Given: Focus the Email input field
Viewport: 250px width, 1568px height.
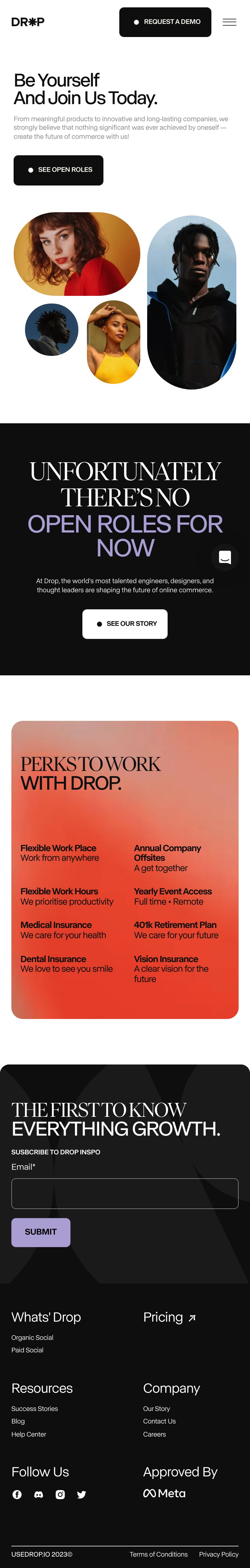Looking at the screenshot, I should tap(125, 1193).
